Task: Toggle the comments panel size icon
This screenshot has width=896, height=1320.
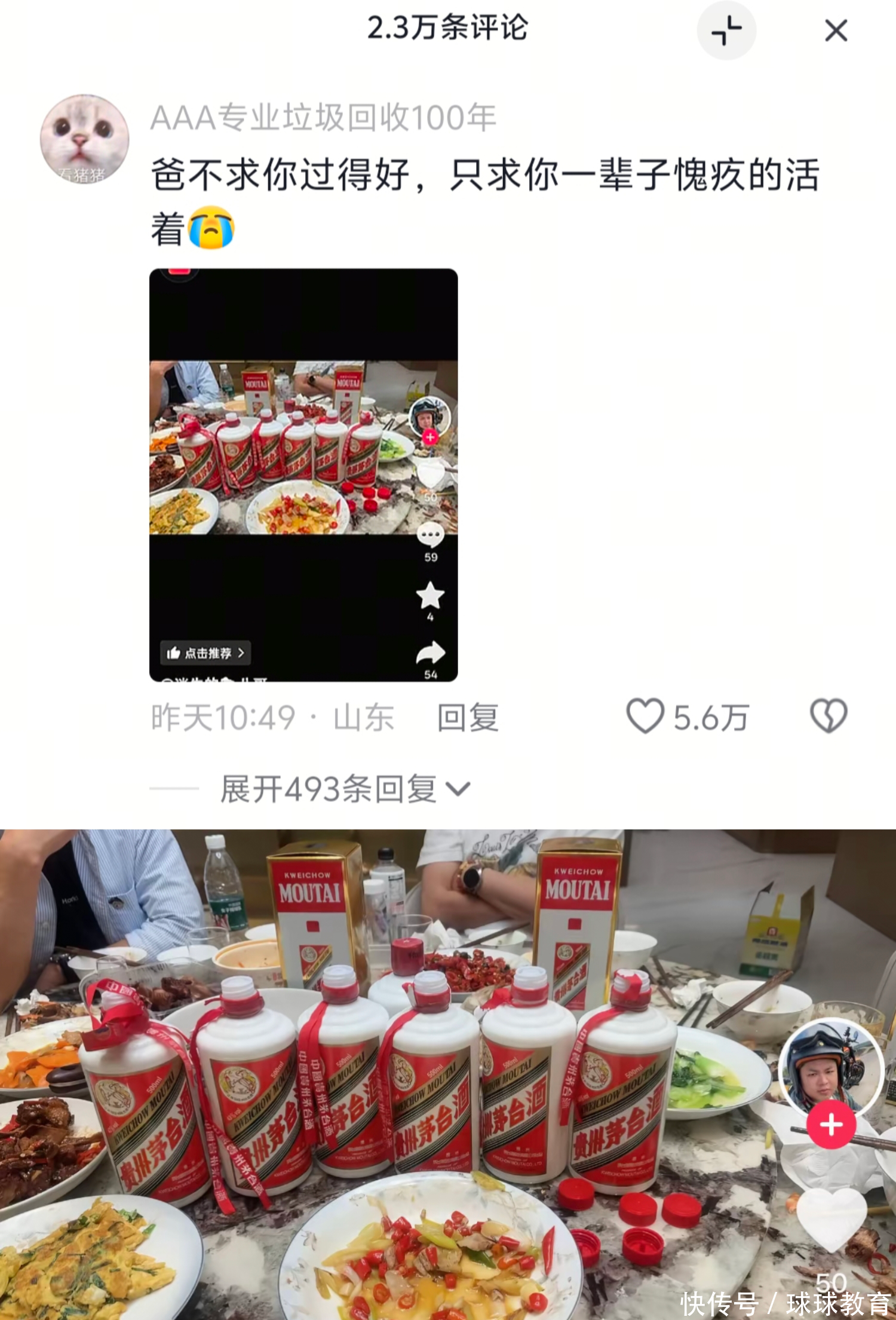Action: pos(726,30)
